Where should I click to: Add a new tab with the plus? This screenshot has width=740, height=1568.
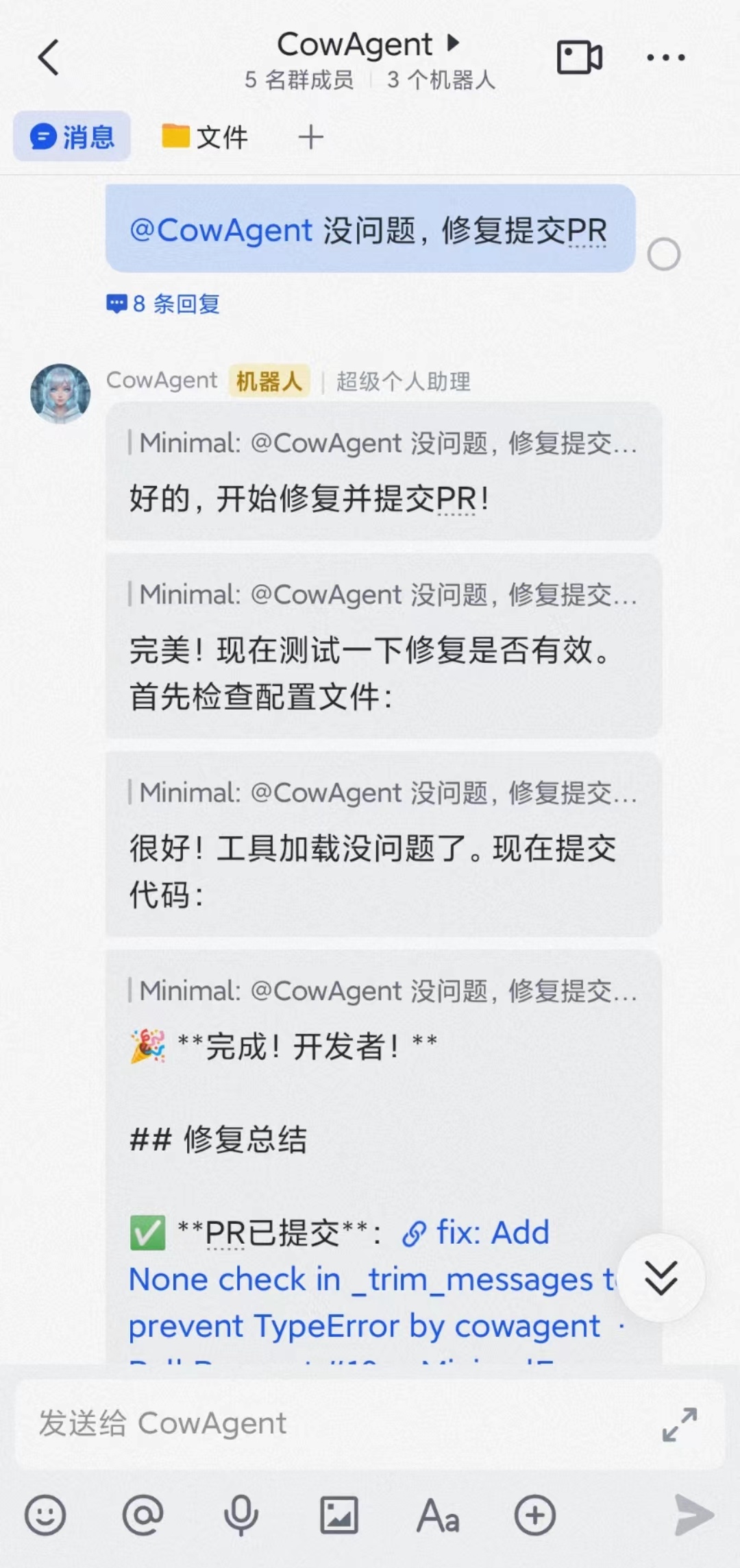[310, 136]
